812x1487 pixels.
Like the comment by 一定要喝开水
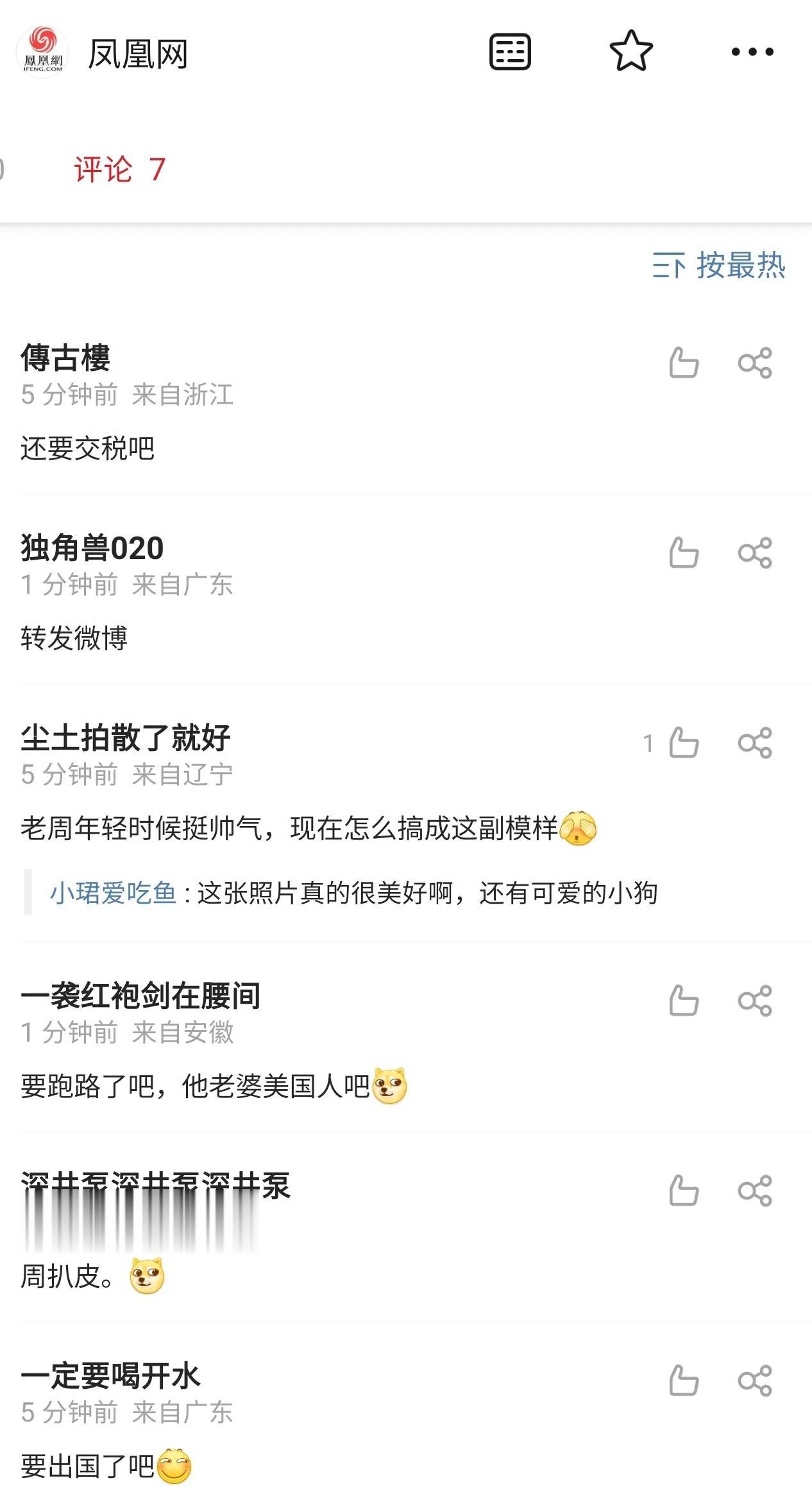pyautogui.click(x=684, y=1380)
